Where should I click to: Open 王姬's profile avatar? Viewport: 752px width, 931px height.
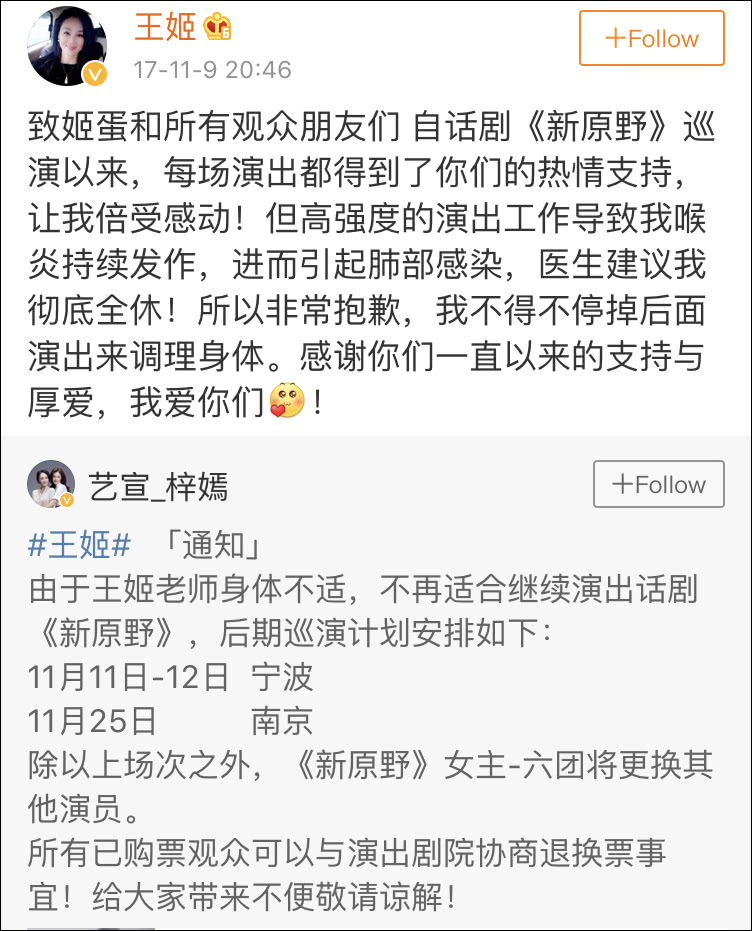[67, 46]
